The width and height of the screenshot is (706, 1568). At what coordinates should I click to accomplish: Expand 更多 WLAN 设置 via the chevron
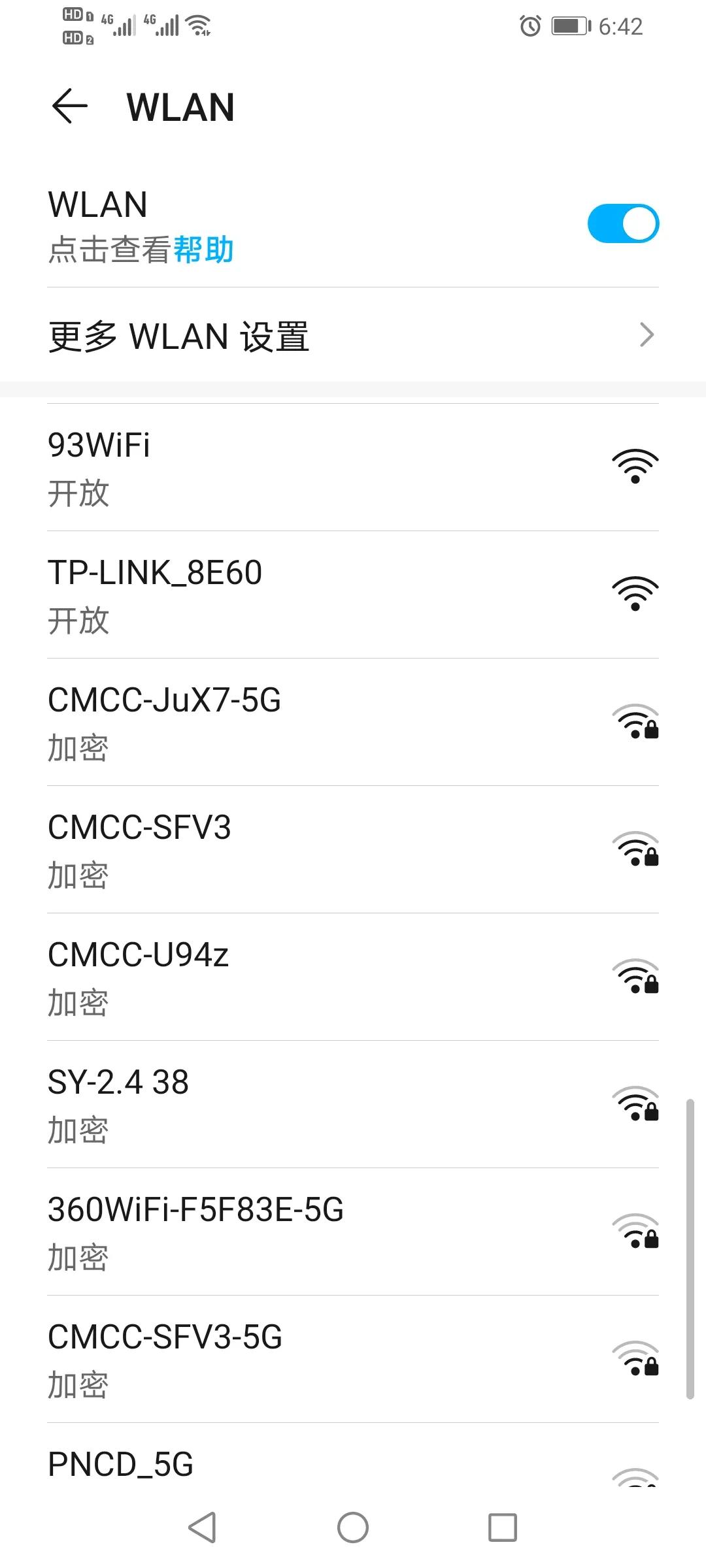click(647, 335)
